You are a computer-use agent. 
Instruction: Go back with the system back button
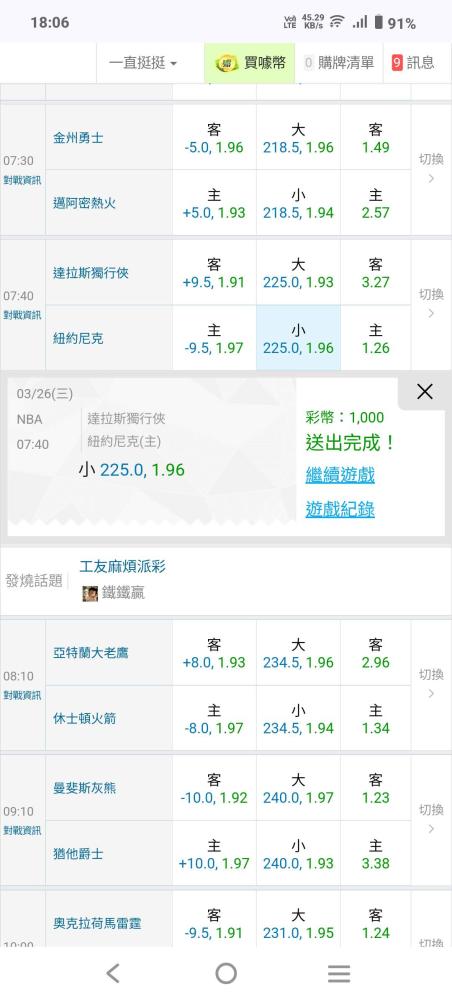click(x=113, y=973)
